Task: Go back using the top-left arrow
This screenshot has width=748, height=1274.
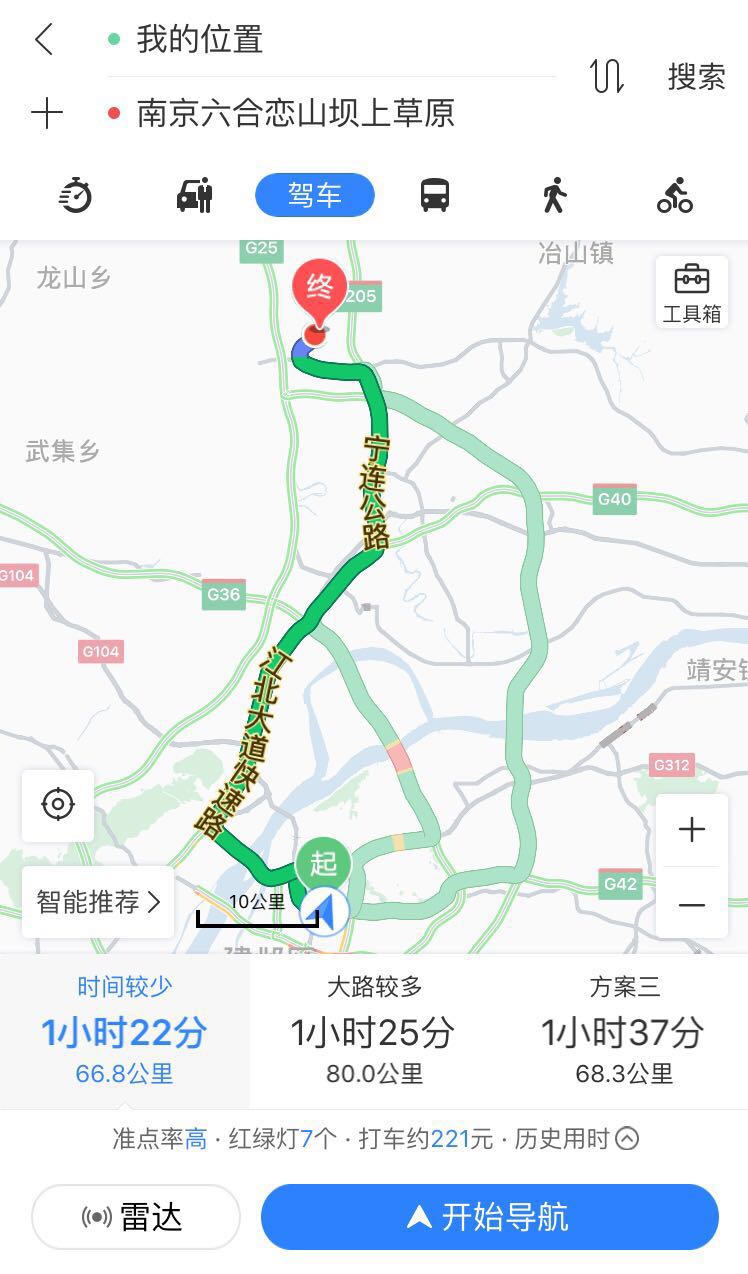Action: click(43, 40)
